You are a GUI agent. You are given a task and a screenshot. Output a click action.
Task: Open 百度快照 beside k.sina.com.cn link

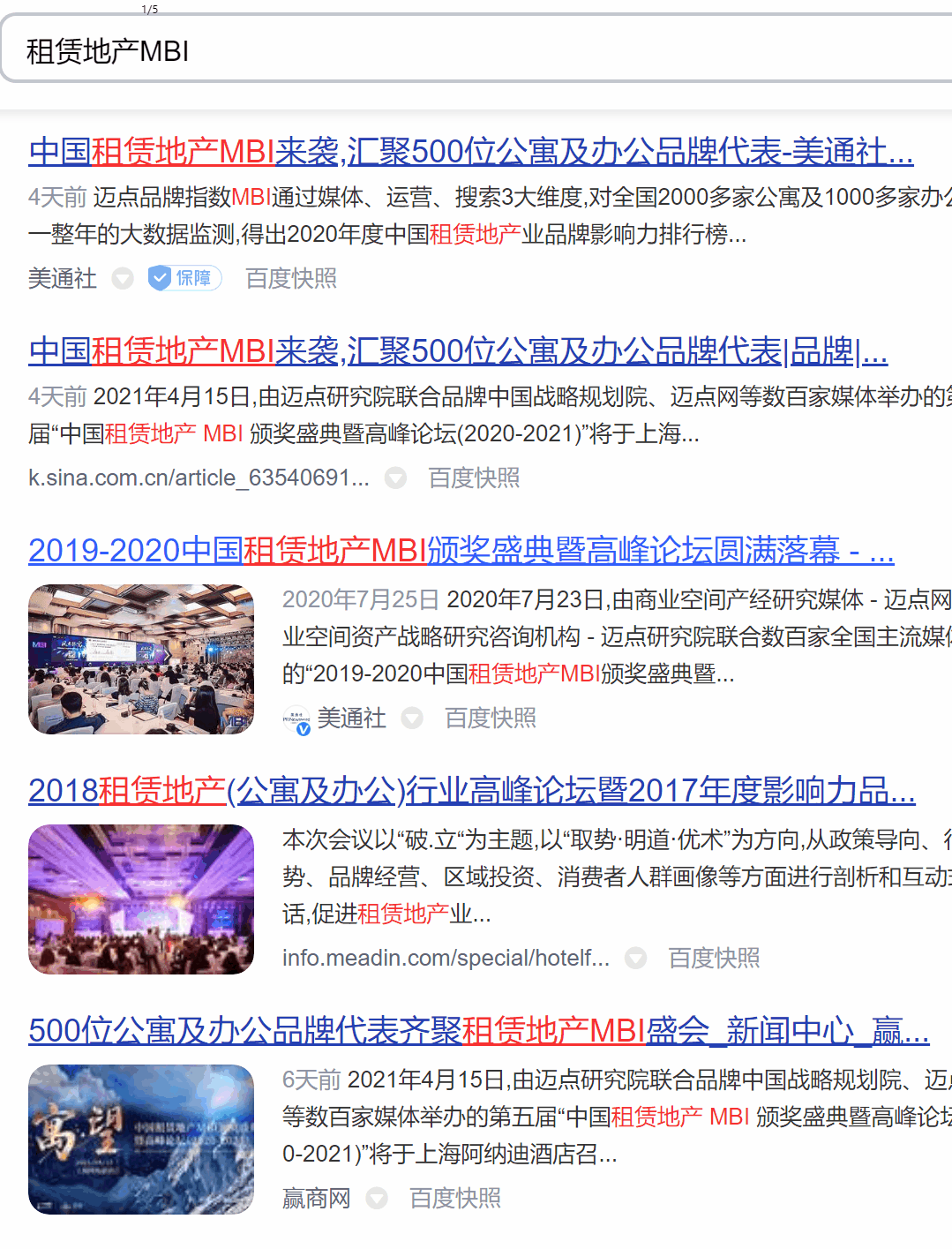tap(474, 478)
